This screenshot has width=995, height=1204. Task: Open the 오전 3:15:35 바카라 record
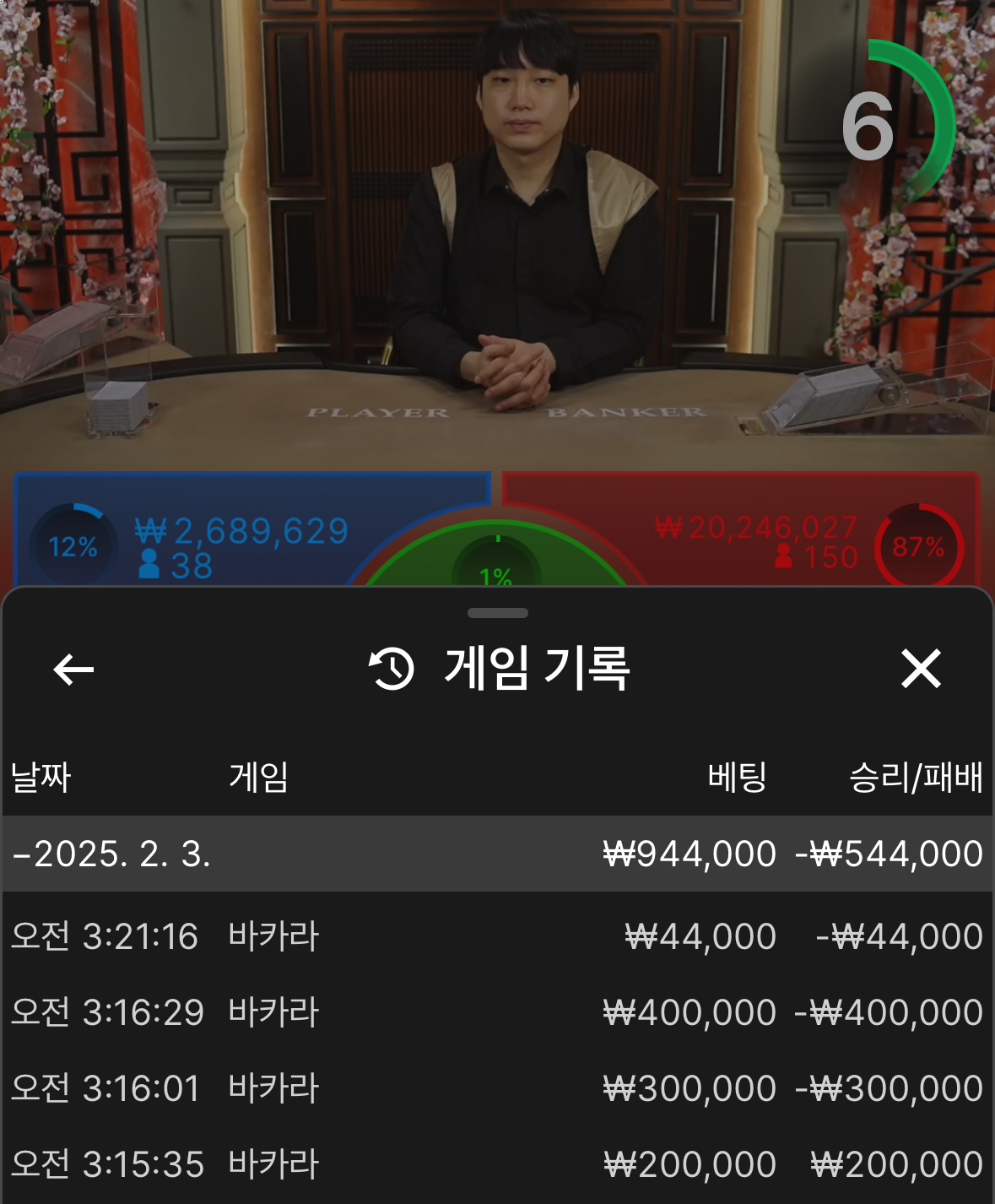coord(496,1164)
